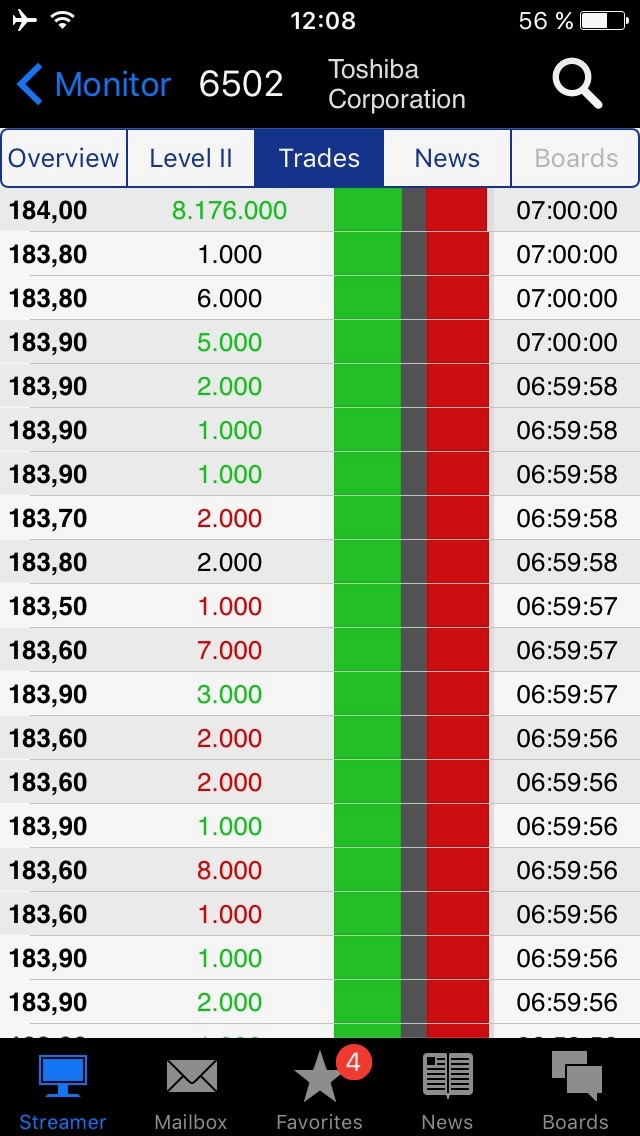Open the search magnifier icon
The height and width of the screenshot is (1136, 640).
(x=577, y=84)
